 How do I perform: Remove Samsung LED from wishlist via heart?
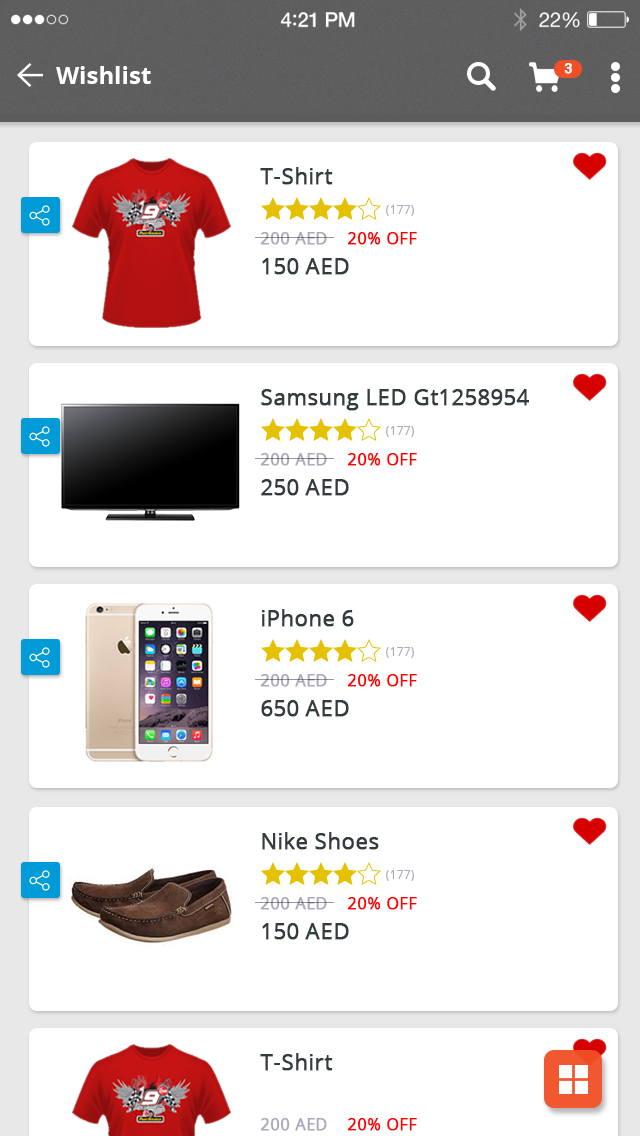point(589,387)
